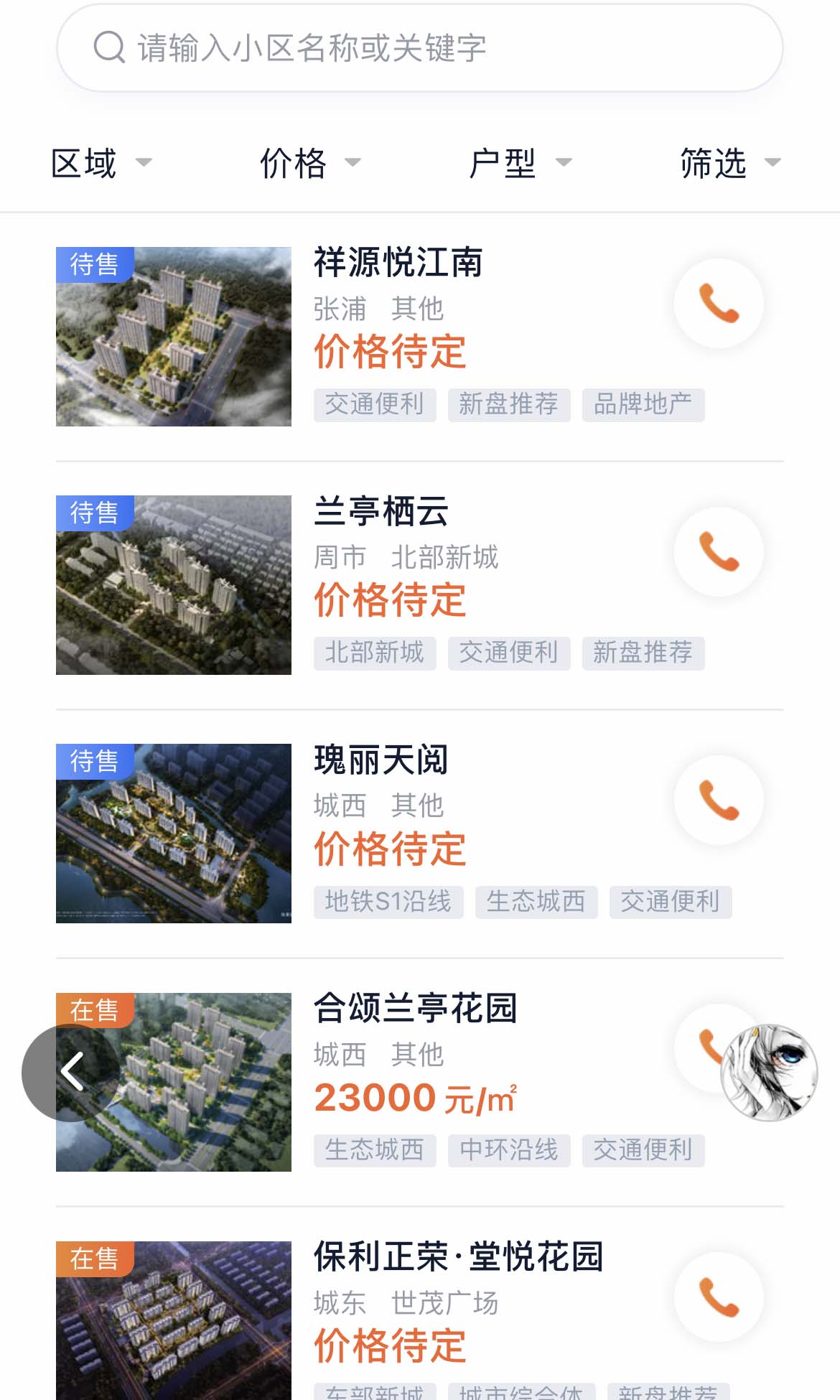Open the 兰亭栖云 listing
Viewport: 840px width, 1400px height.
383,511
